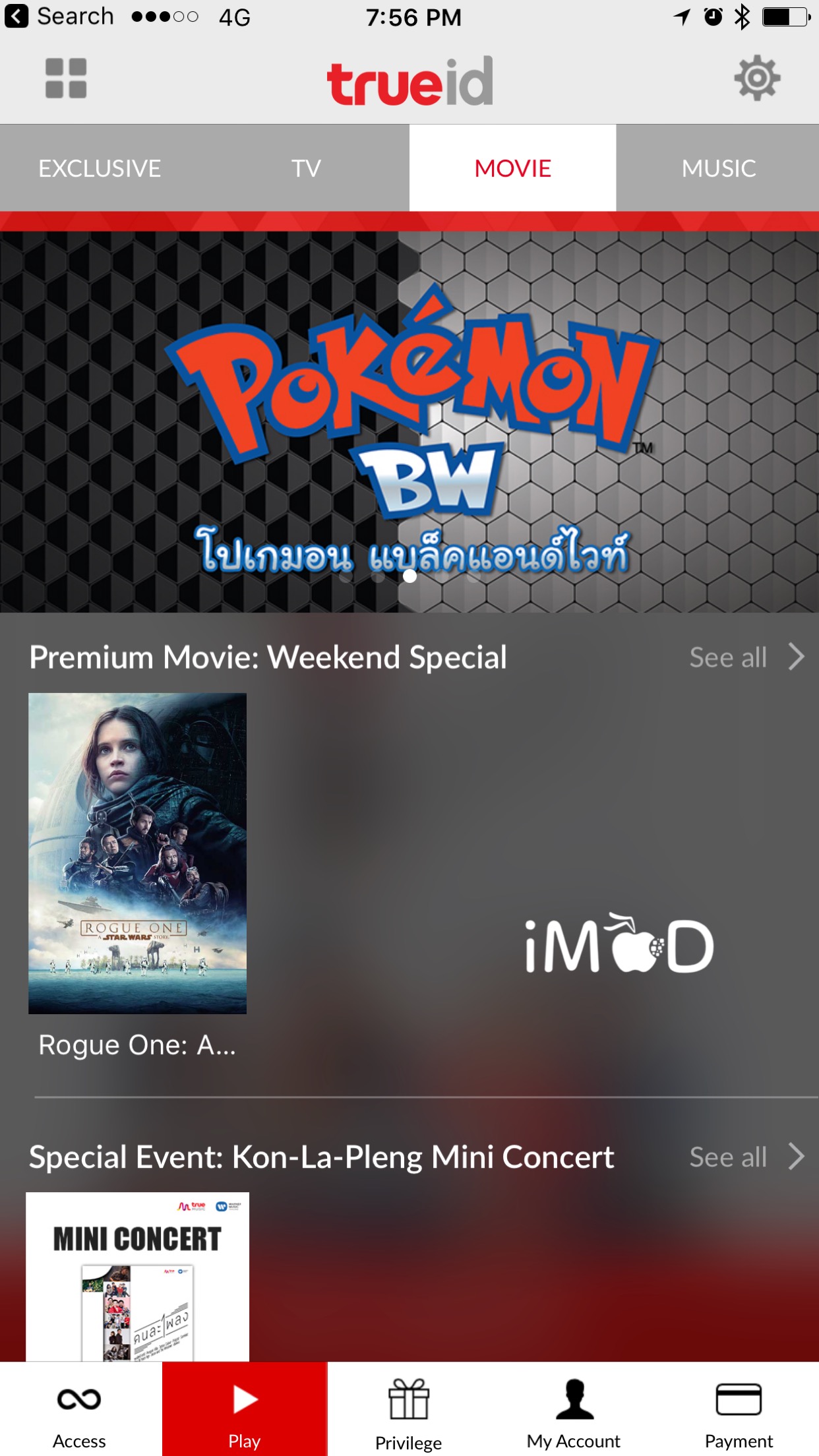
Task: Select the Play tab
Action: click(x=245, y=1411)
